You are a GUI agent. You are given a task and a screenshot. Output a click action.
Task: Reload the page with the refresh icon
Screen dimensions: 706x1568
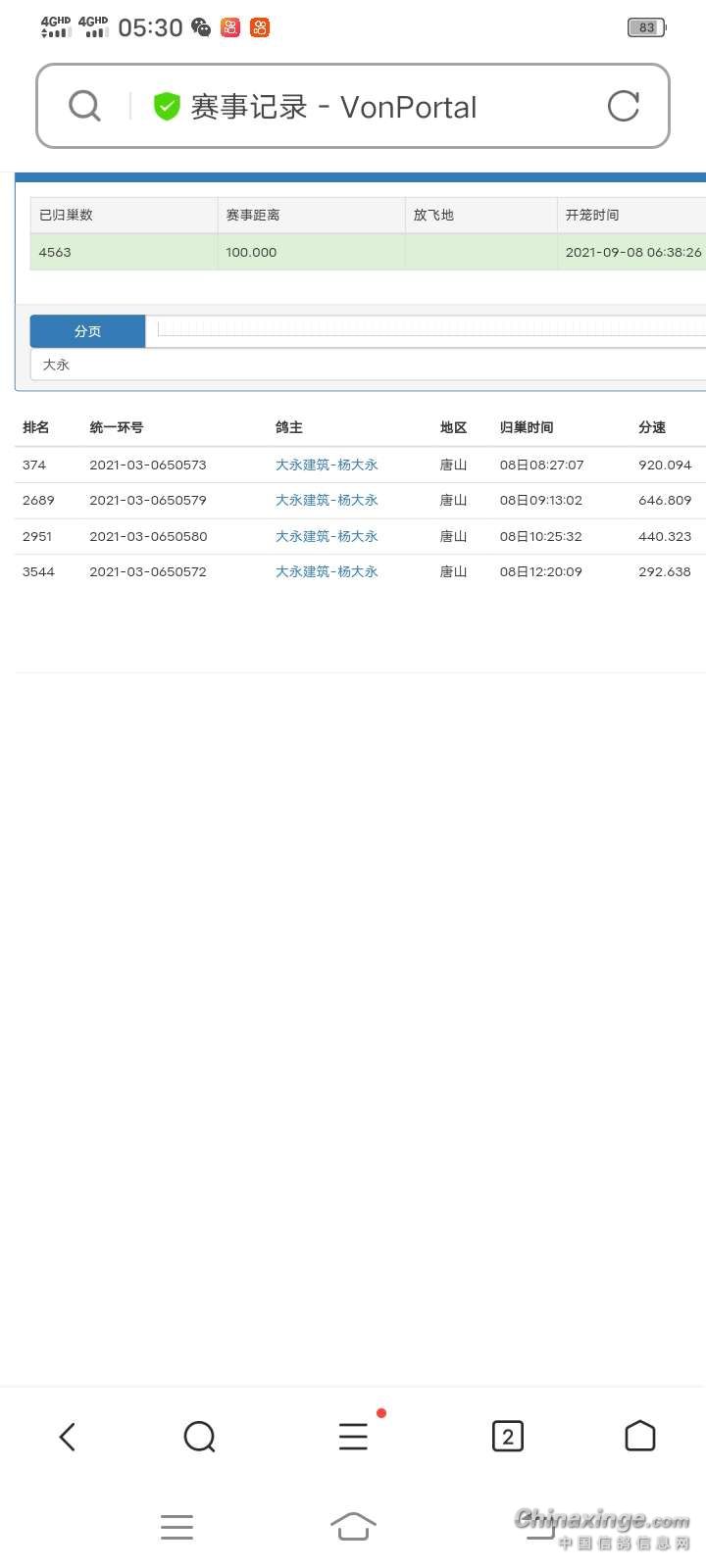pyautogui.click(x=623, y=106)
